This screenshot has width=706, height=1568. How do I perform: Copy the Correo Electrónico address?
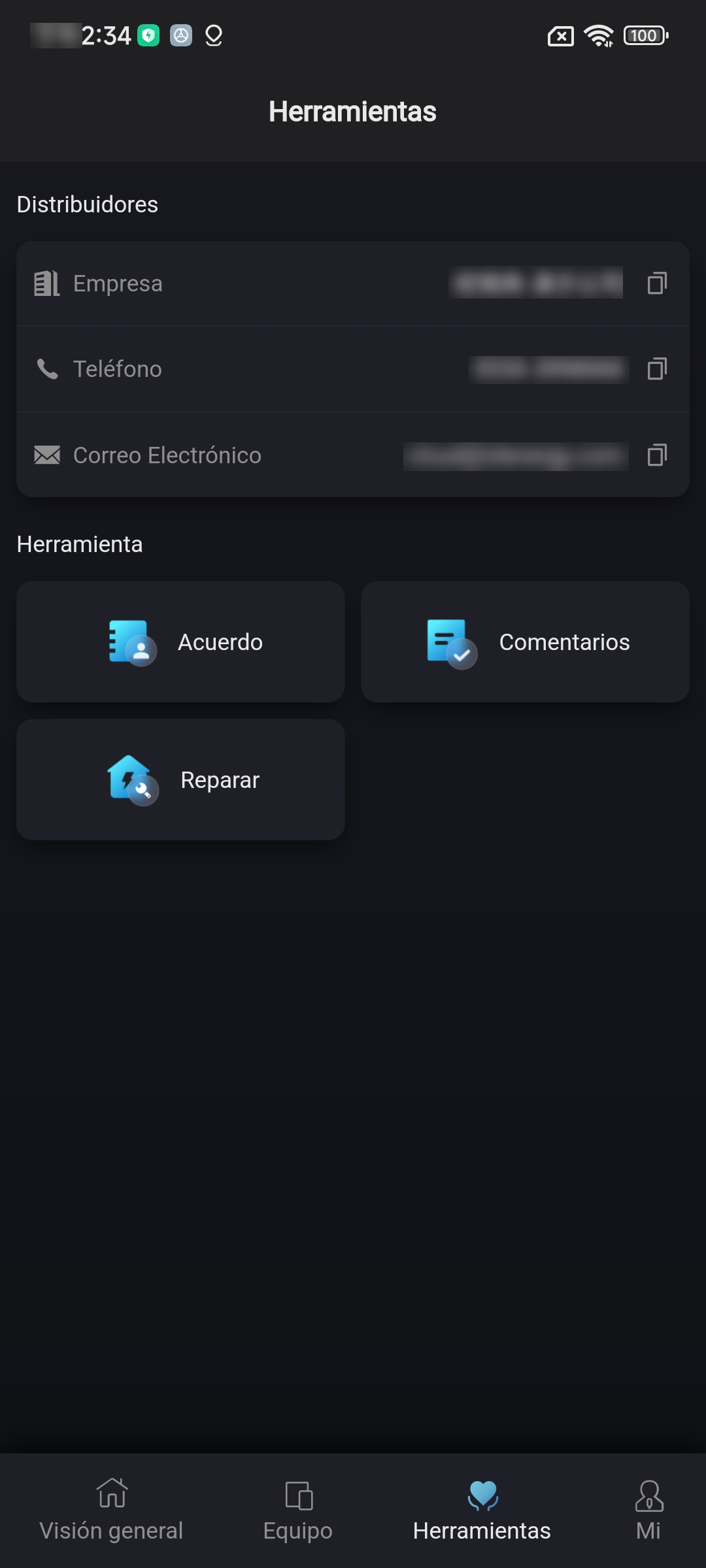coord(657,455)
